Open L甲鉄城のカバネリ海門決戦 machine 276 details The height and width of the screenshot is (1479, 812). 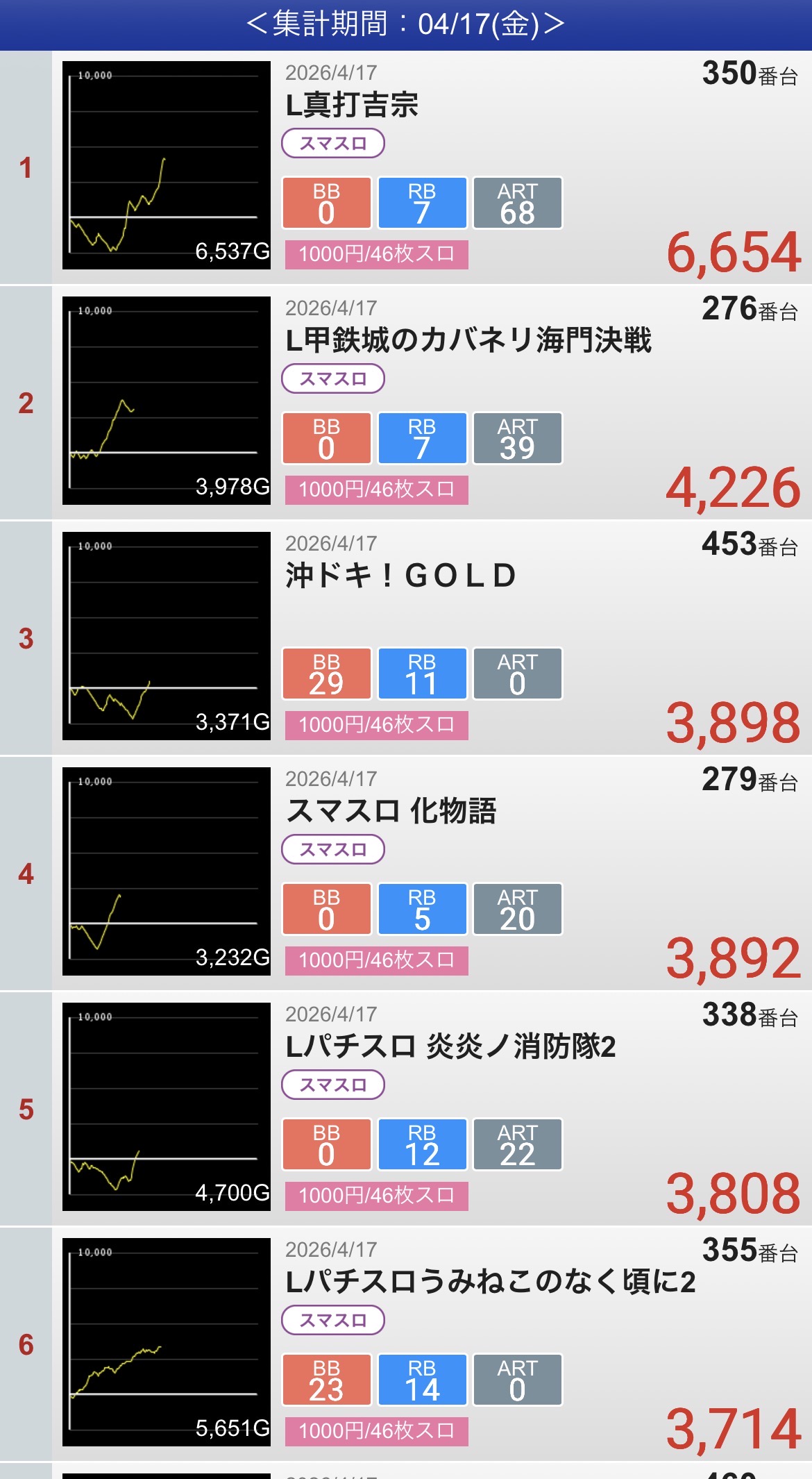coord(430,403)
